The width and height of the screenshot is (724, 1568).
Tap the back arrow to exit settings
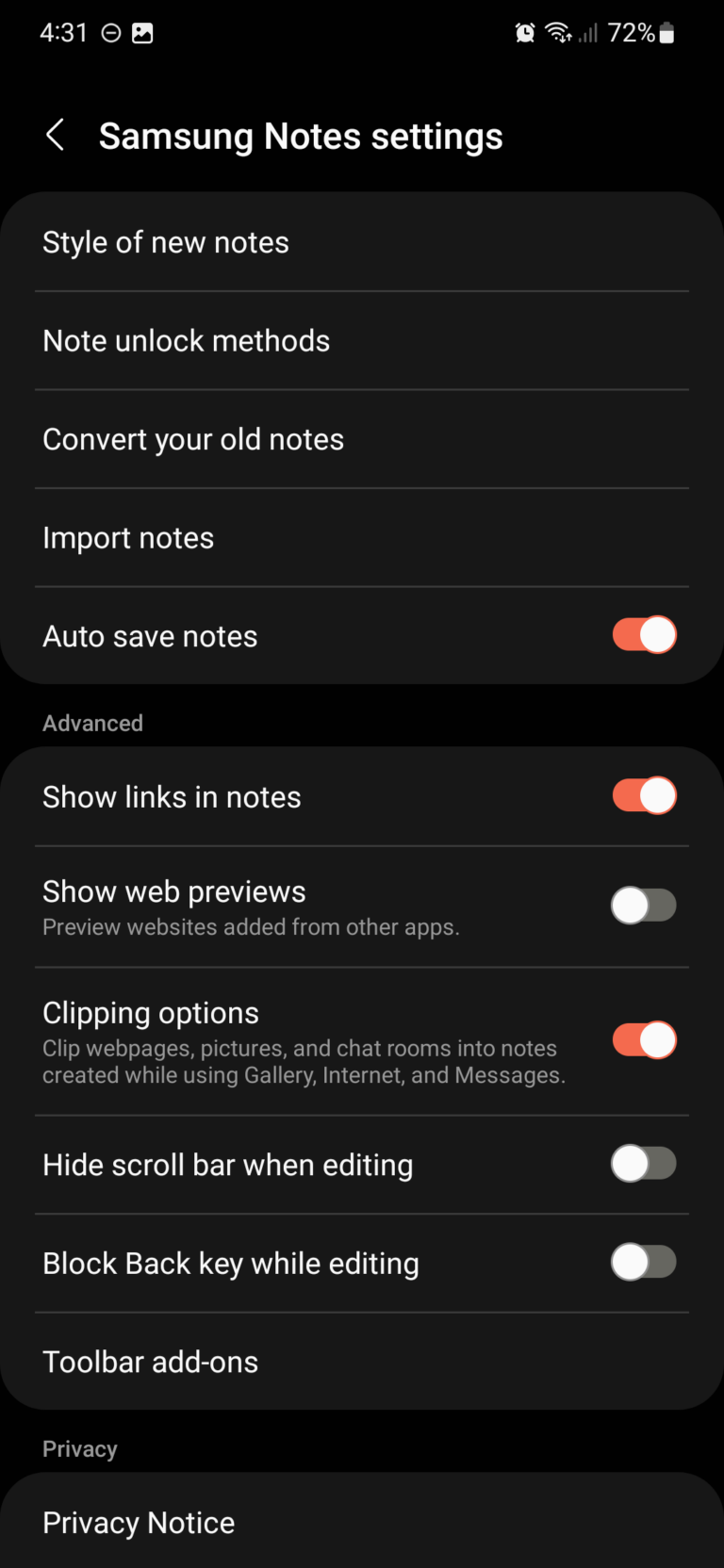pos(55,135)
